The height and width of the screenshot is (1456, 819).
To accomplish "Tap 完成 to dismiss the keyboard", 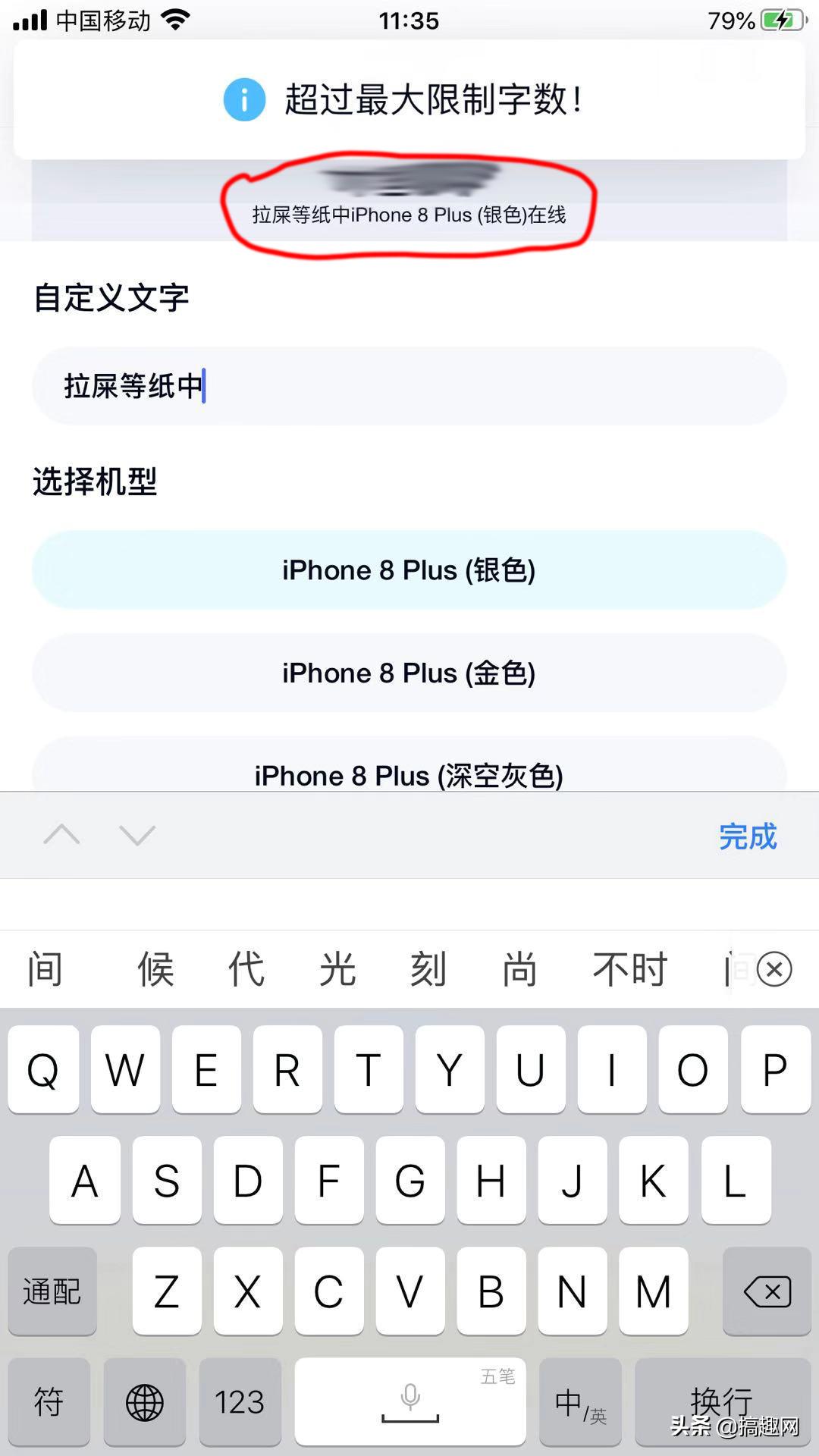I will coord(748,836).
